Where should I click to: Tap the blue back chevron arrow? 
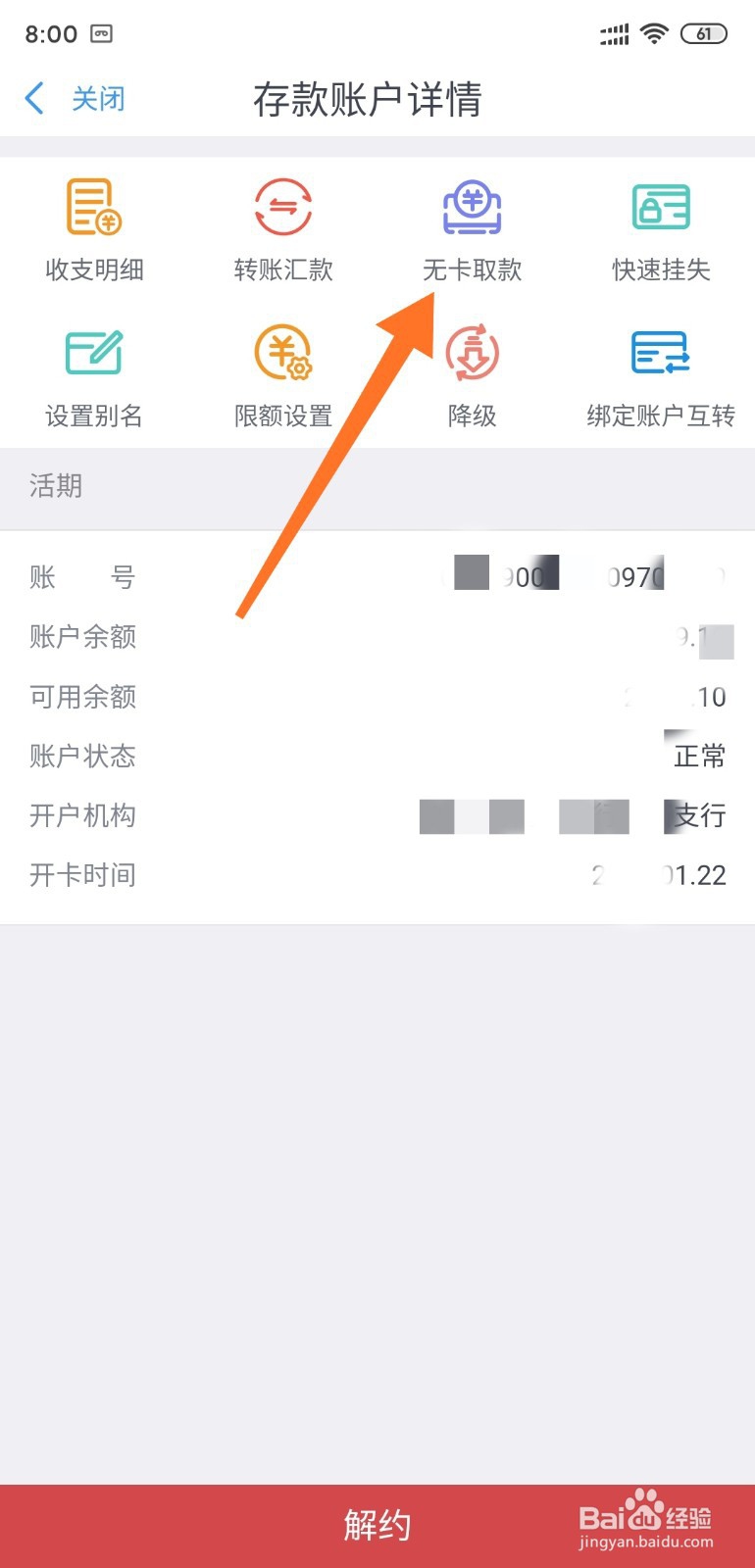pos(35,98)
